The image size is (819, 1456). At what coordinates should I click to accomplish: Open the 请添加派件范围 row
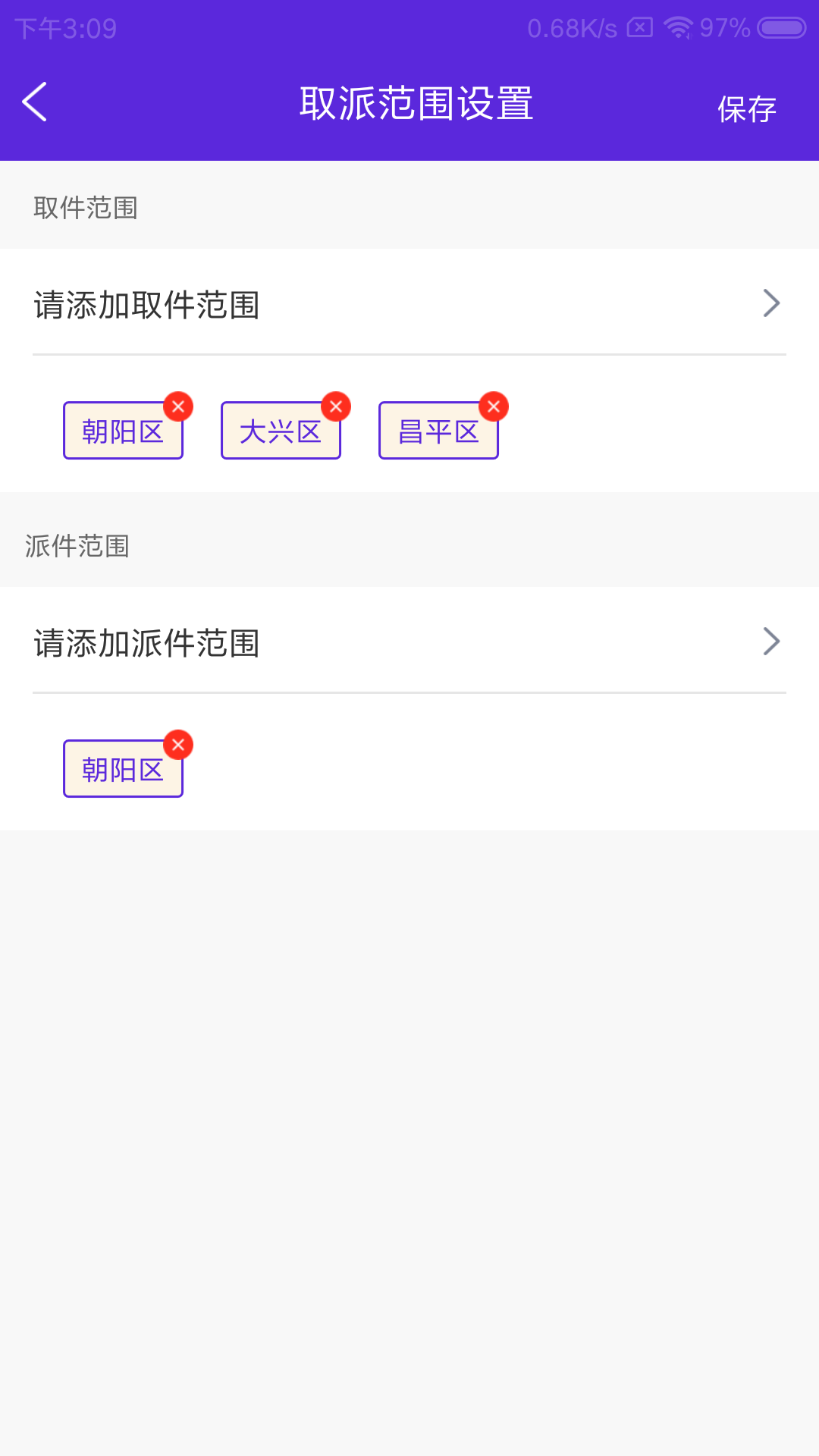tap(409, 642)
